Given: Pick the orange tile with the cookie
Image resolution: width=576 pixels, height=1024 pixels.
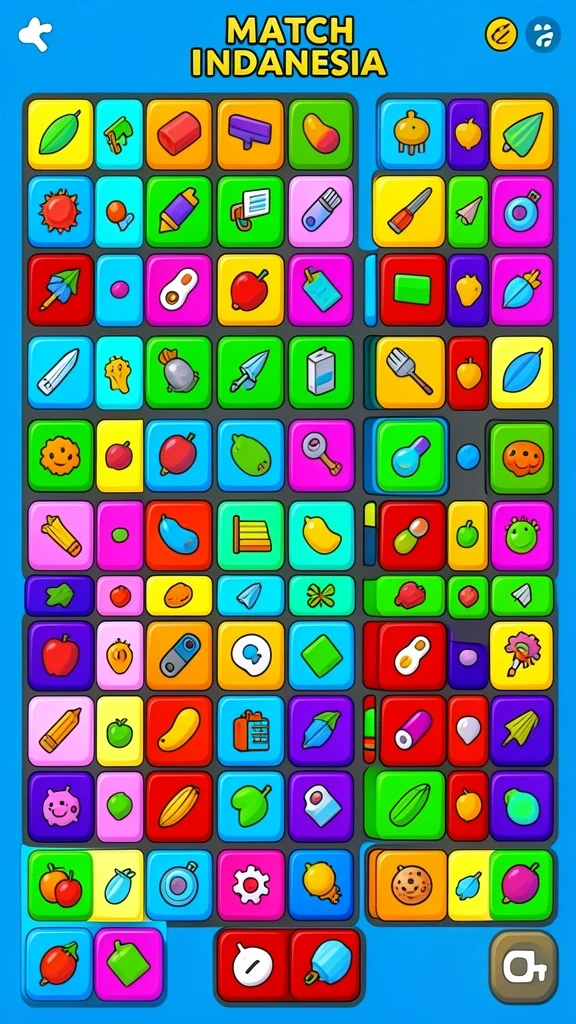Looking at the screenshot, I should coord(411,885).
